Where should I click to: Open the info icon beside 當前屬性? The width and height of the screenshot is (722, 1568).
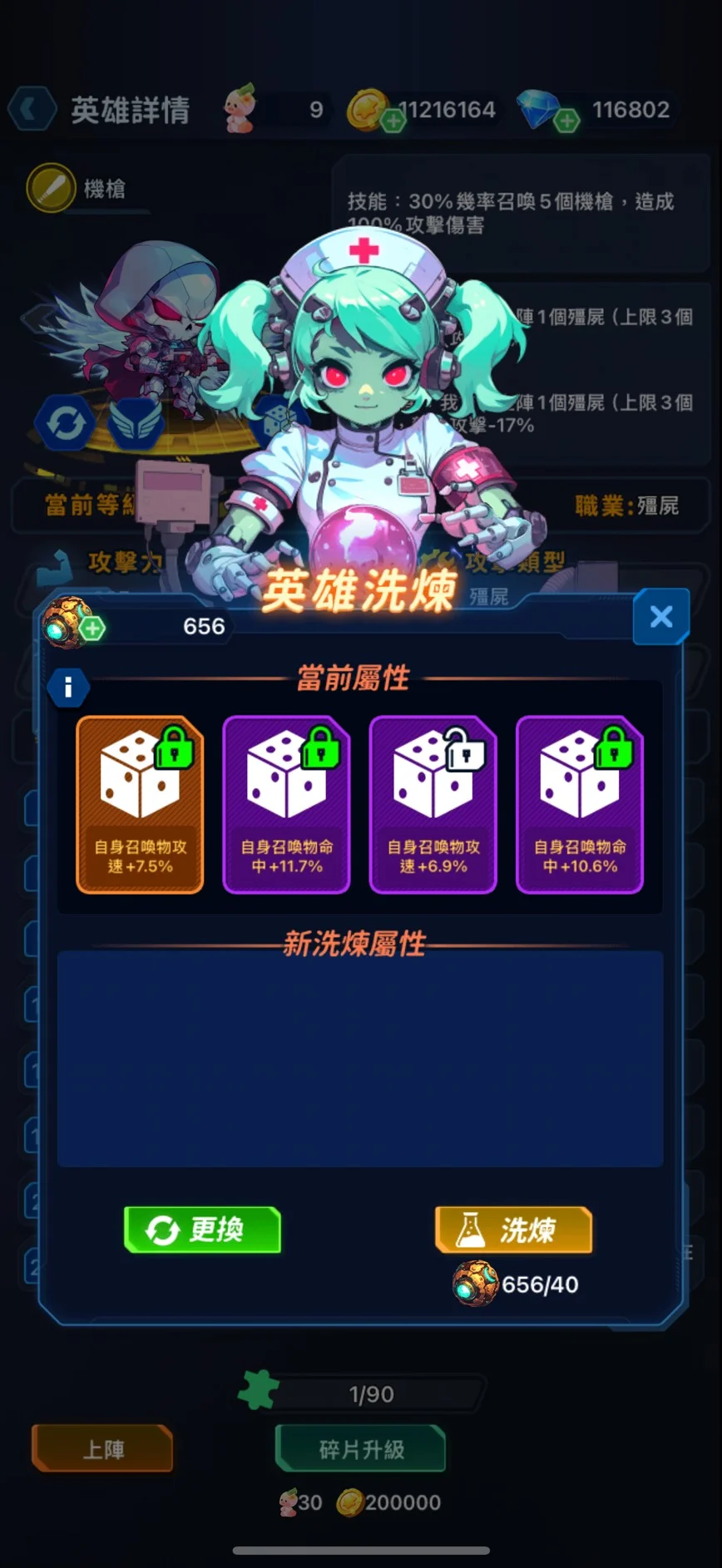[x=68, y=688]
